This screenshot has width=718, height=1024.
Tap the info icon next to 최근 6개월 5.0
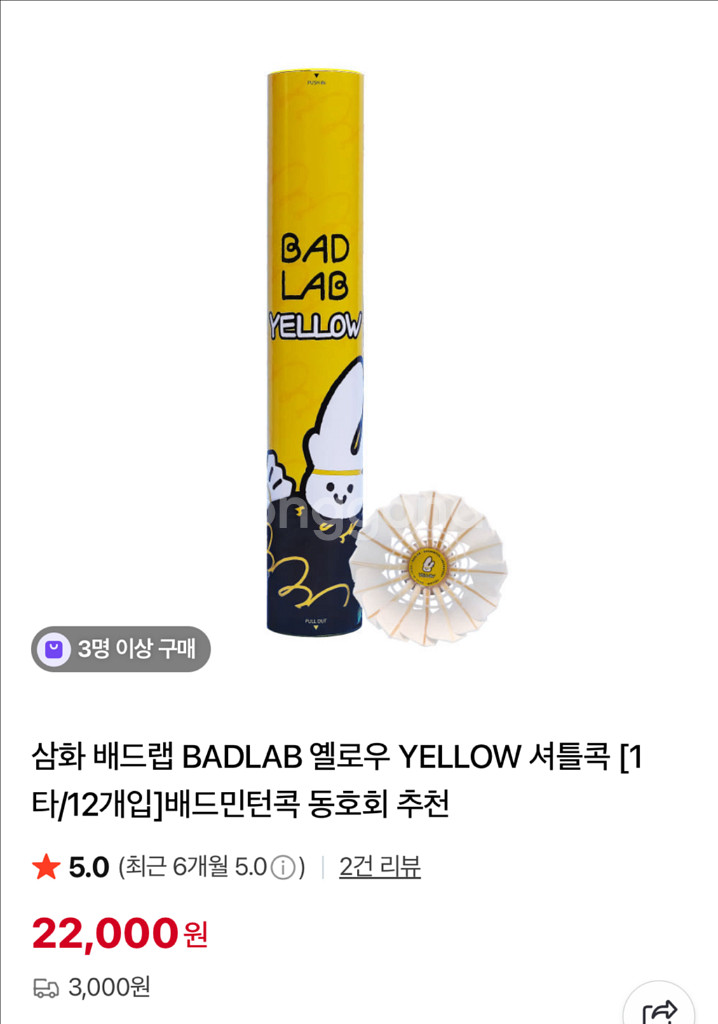point(285,867)
